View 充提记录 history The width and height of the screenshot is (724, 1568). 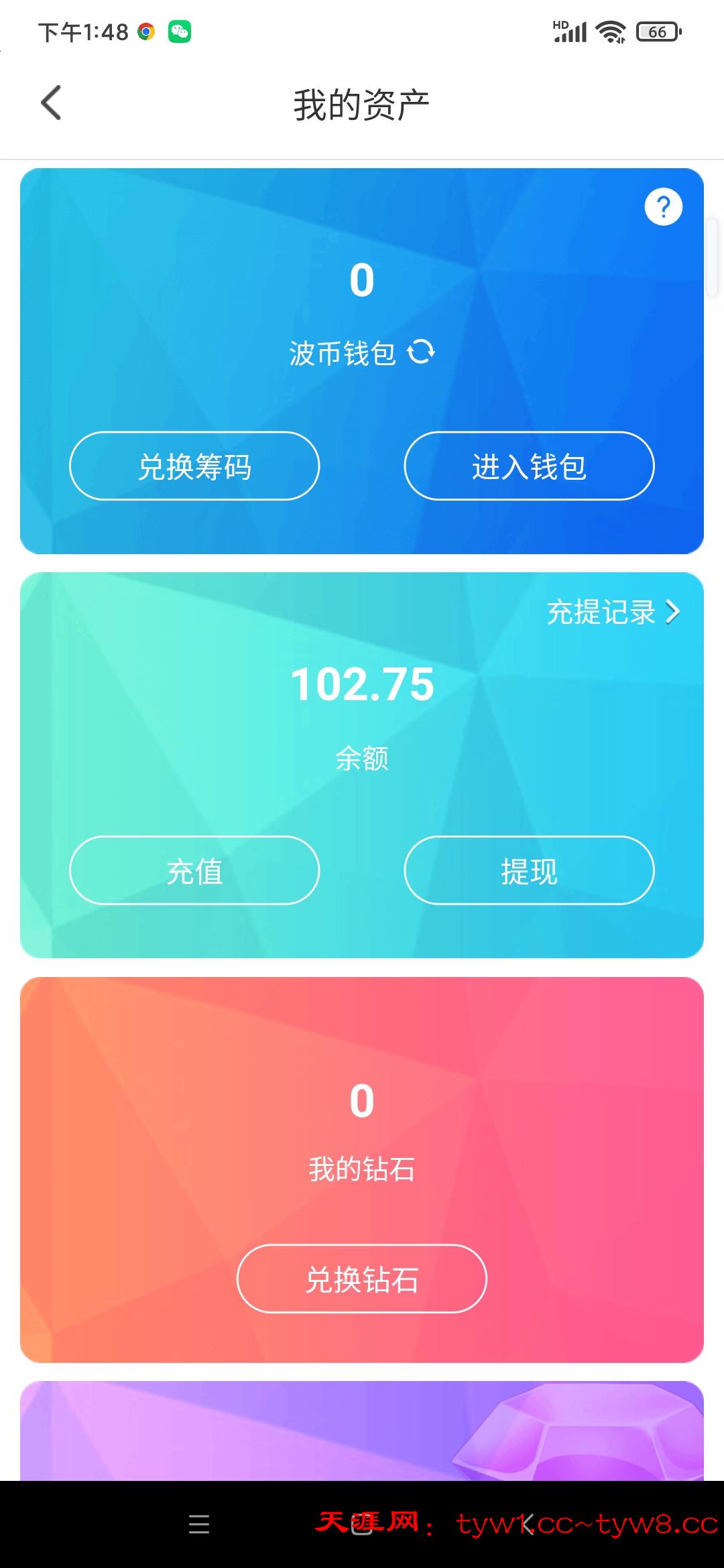pos(613,612)
